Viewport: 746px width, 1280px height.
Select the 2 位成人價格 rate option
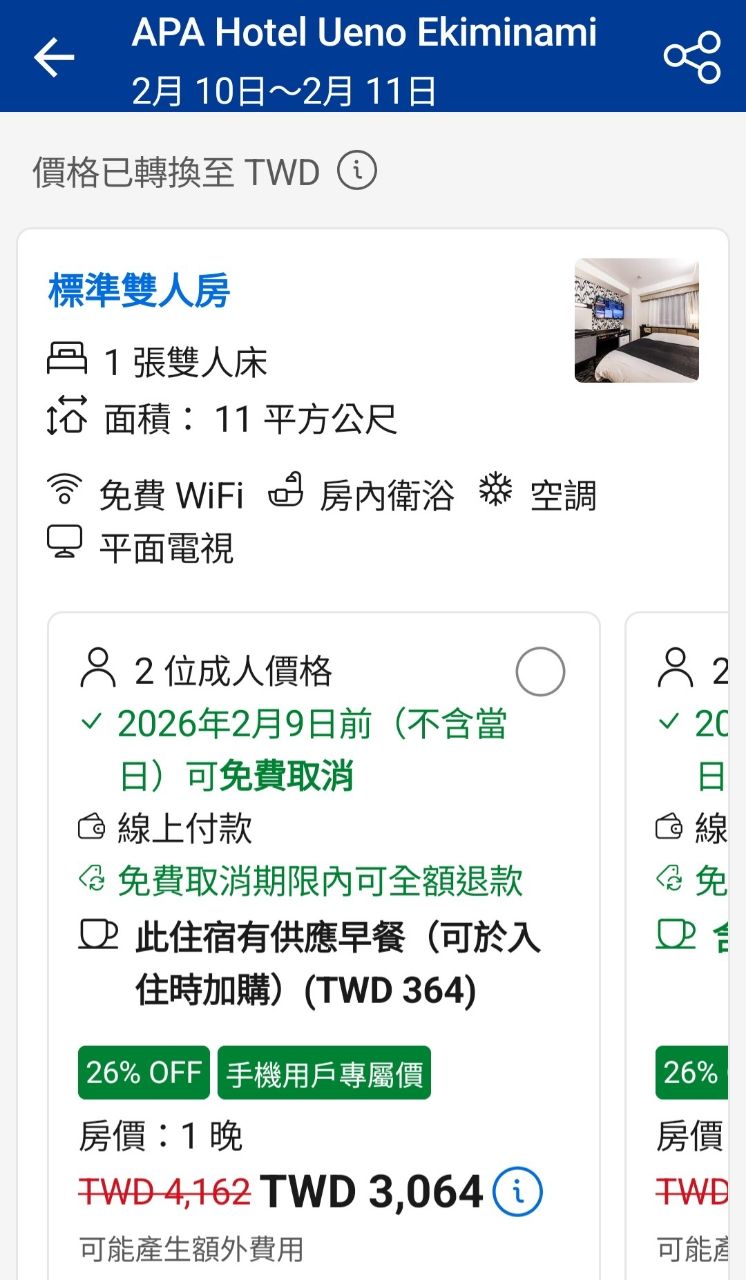(540, 673)
